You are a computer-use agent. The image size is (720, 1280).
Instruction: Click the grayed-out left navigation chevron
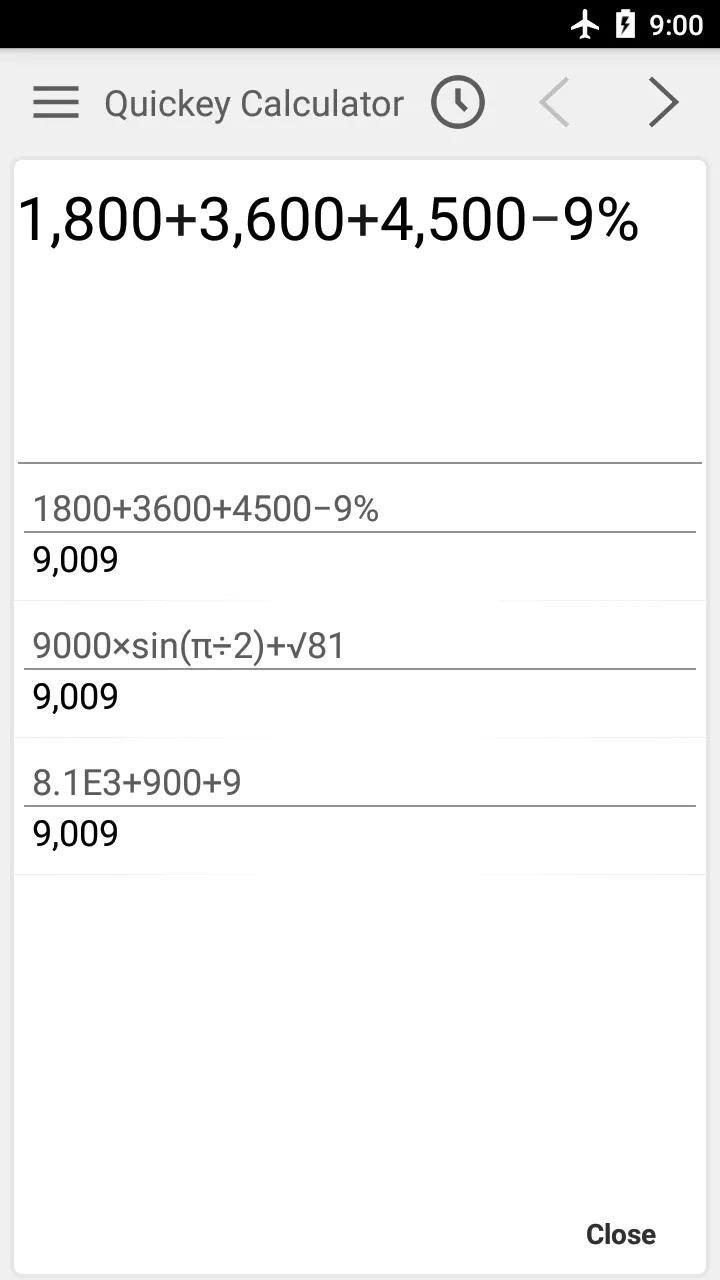[x=554, y=101]
